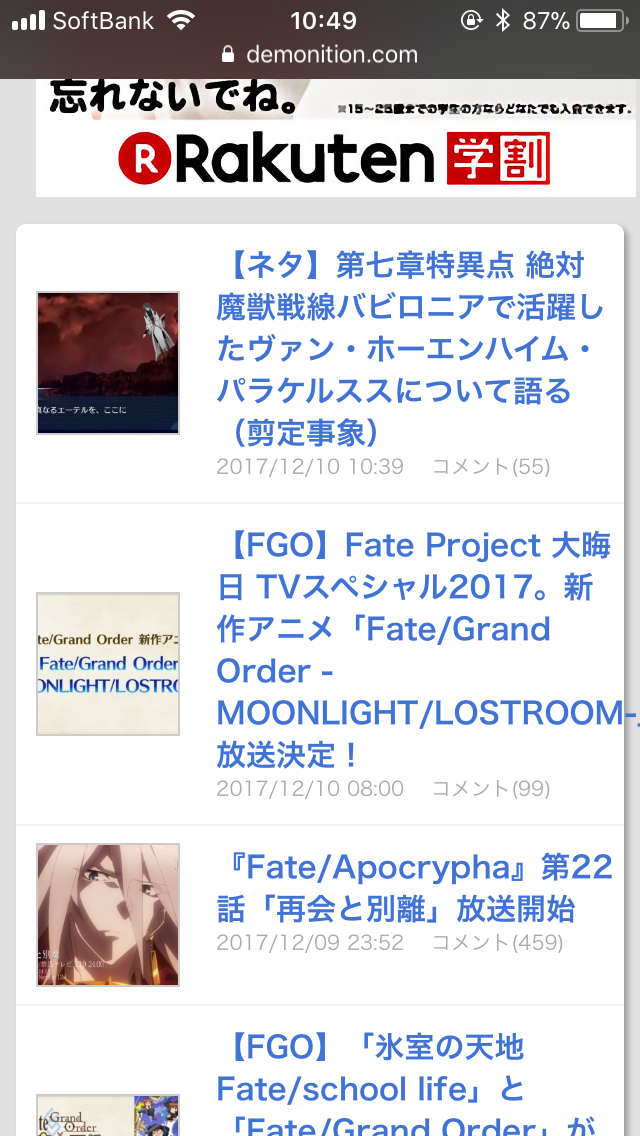
Task: Open the Rakuten 学割 ad banner
Action: pos(335,140)
